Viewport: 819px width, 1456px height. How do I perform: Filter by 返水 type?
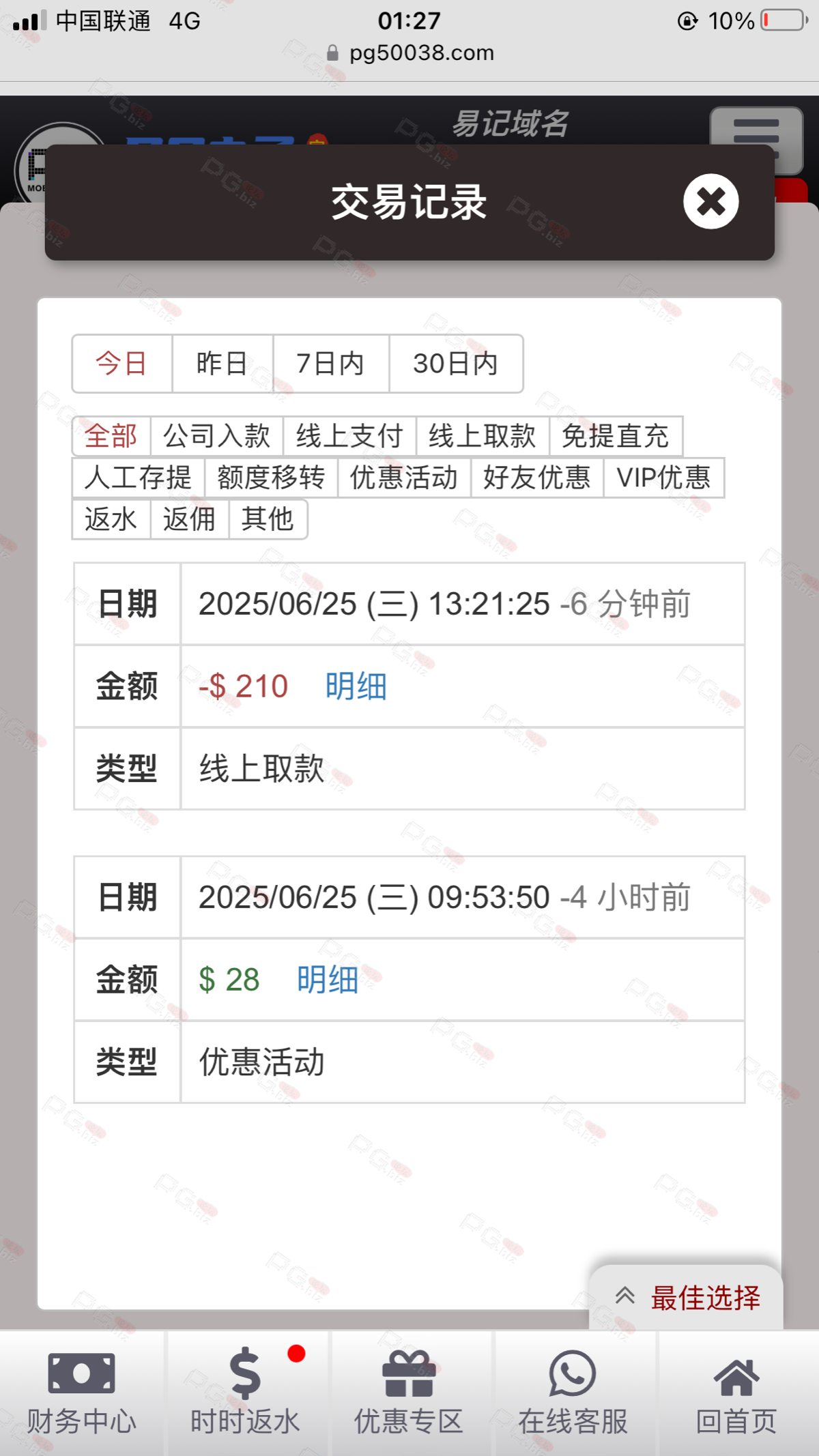pos(111,519)
